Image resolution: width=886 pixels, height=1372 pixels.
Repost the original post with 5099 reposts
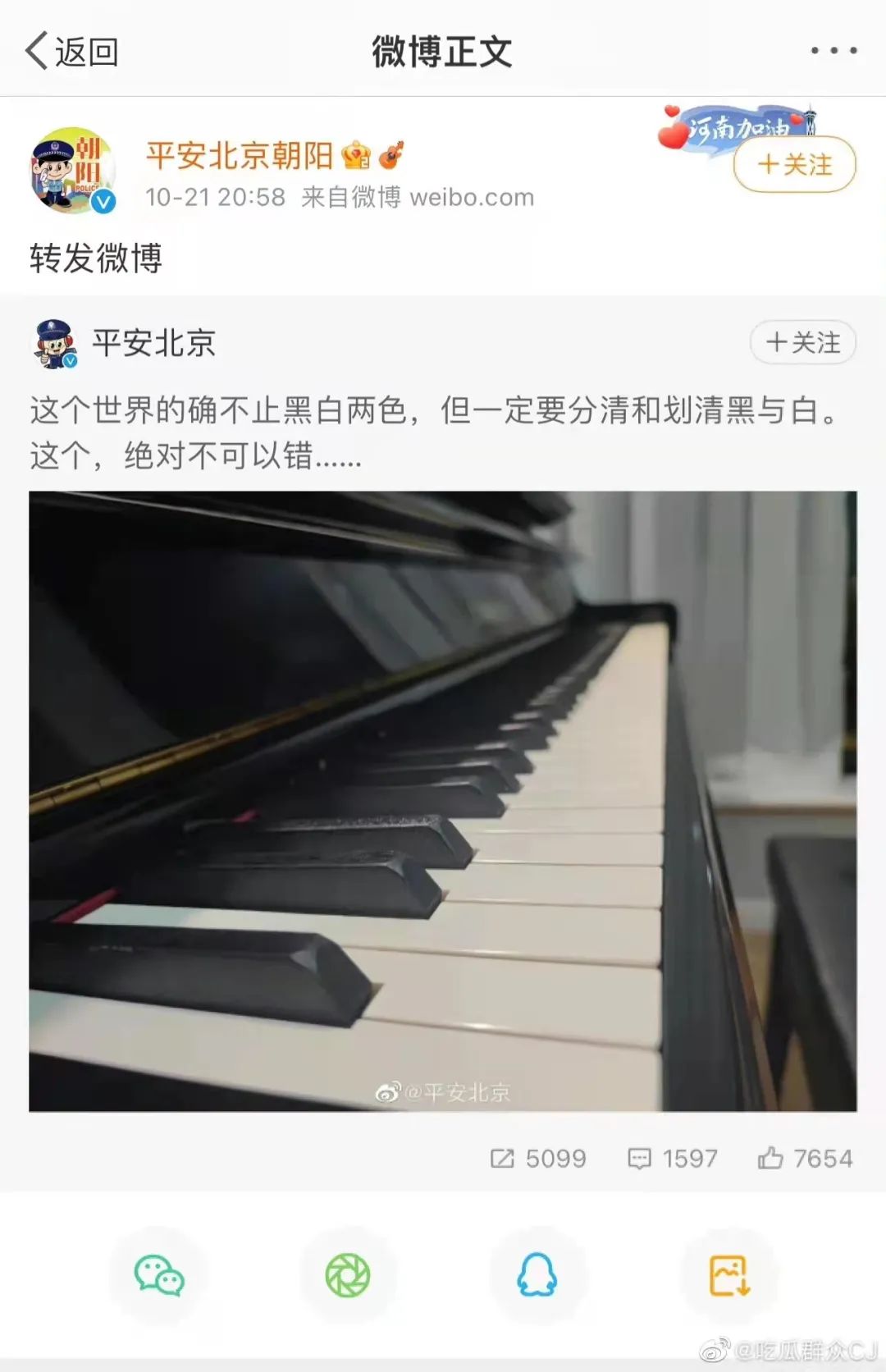tap(538, 1158)
